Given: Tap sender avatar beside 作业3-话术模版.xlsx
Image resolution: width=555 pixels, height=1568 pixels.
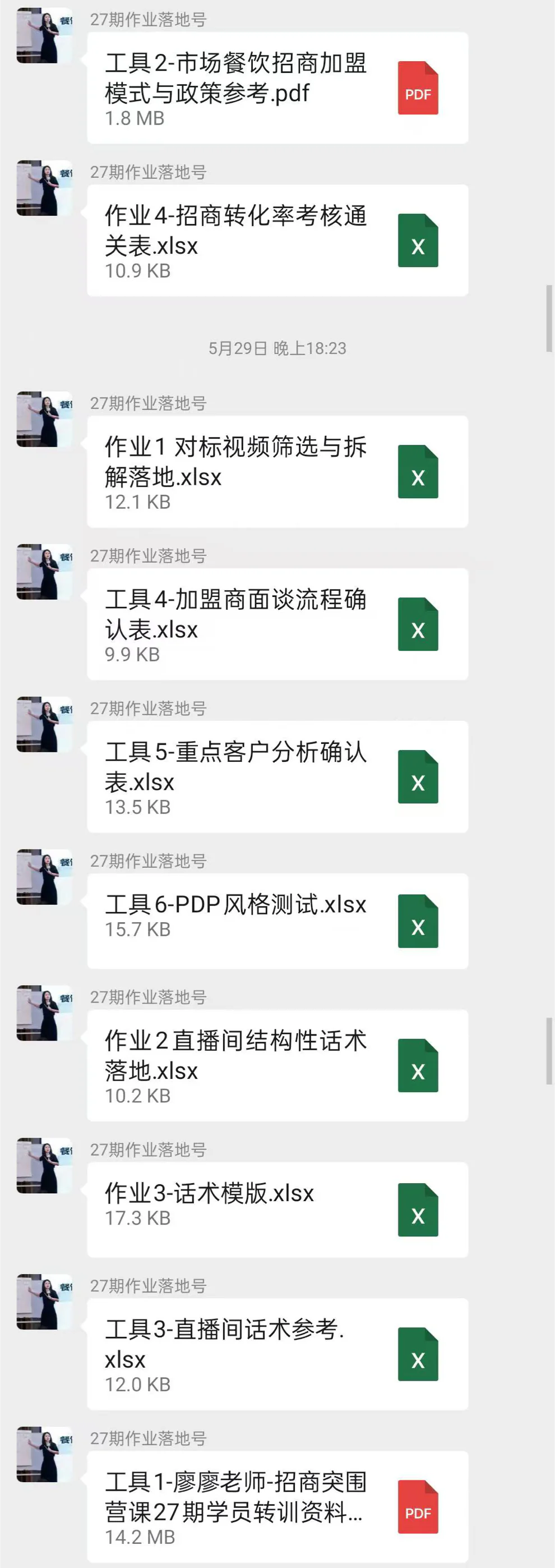Looking at the screenshot, I should pos(44,1165).
